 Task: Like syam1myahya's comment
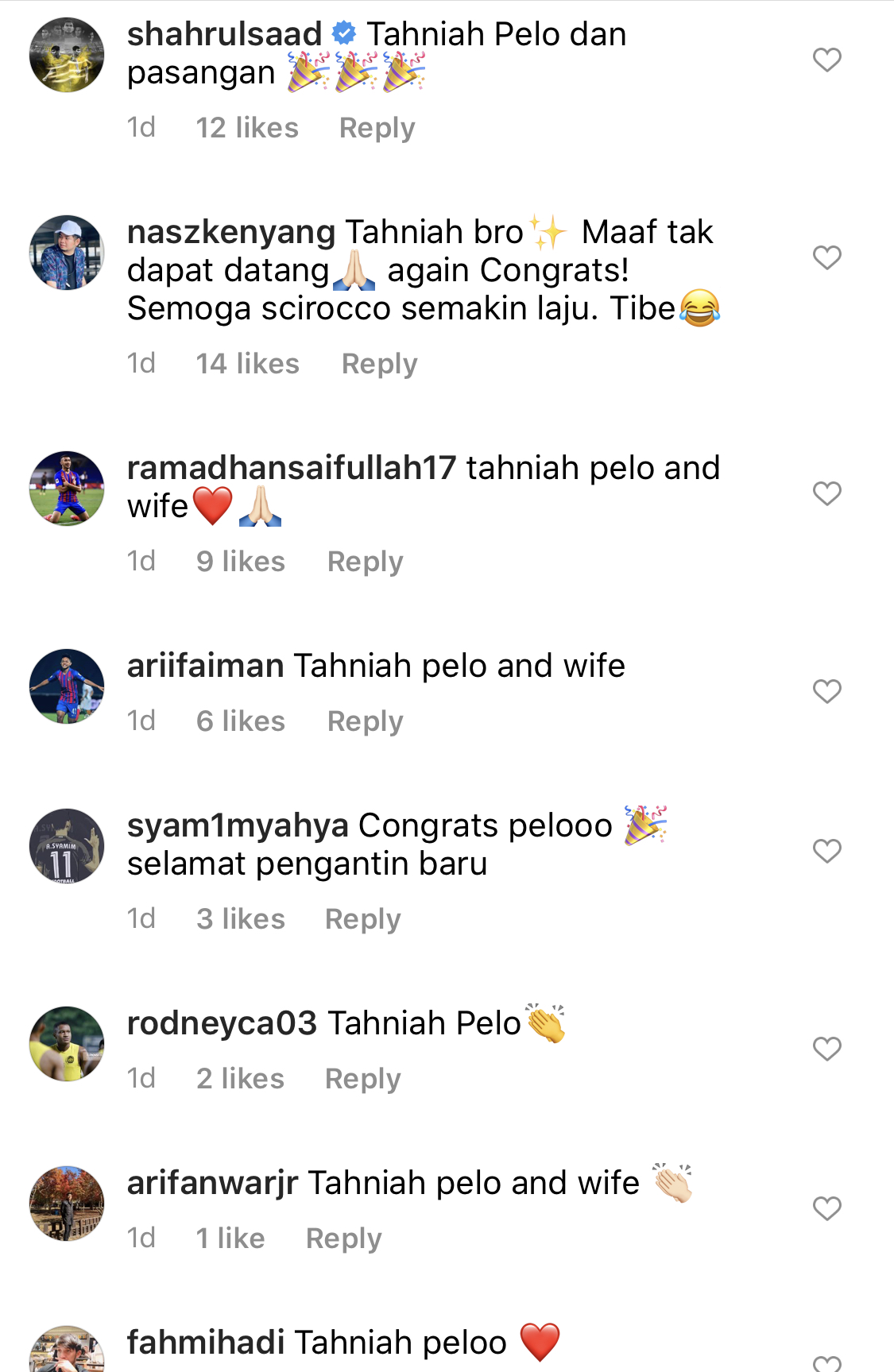pos(826,851)
